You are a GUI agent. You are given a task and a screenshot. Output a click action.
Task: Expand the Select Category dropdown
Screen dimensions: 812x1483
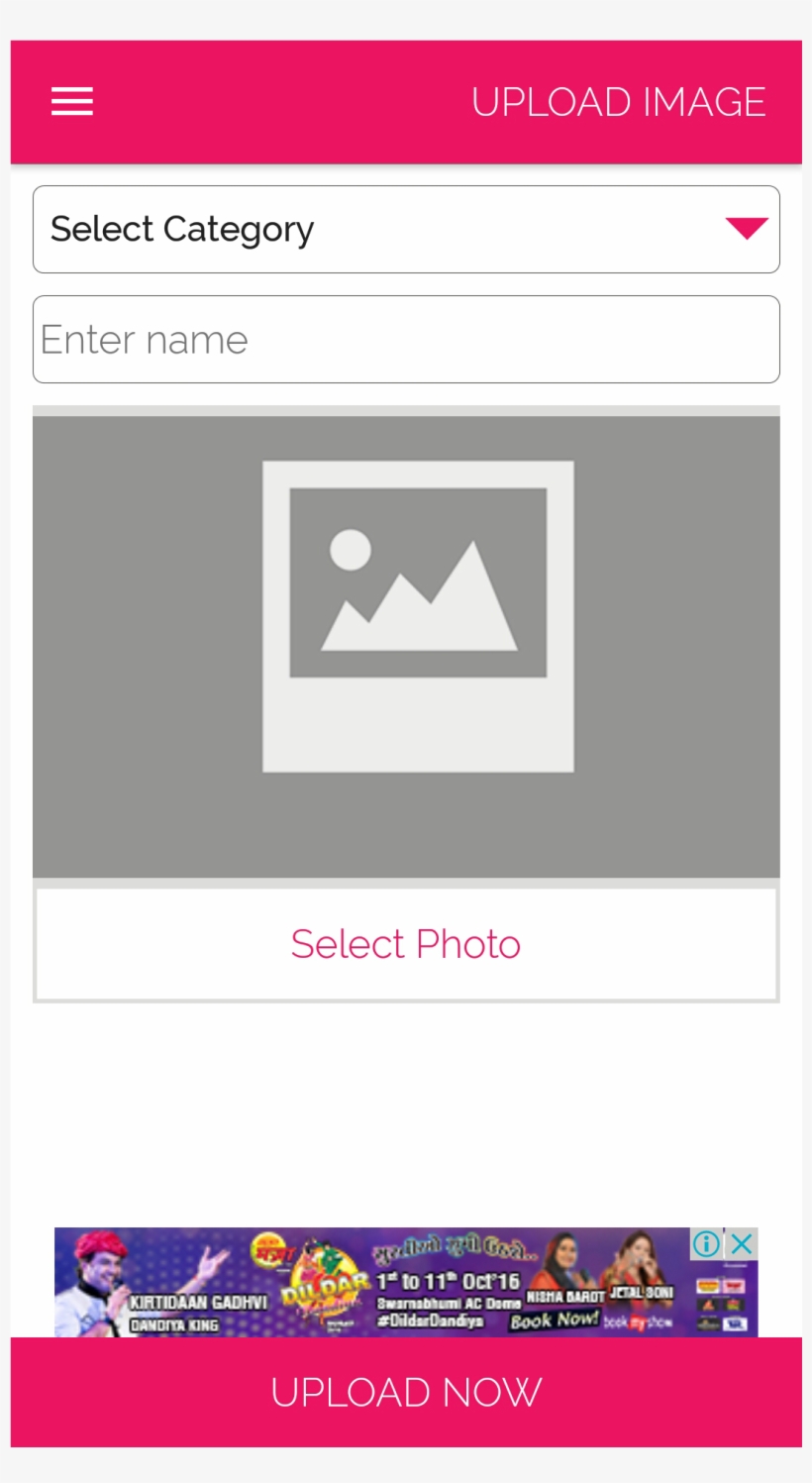(x=406, y=230)
